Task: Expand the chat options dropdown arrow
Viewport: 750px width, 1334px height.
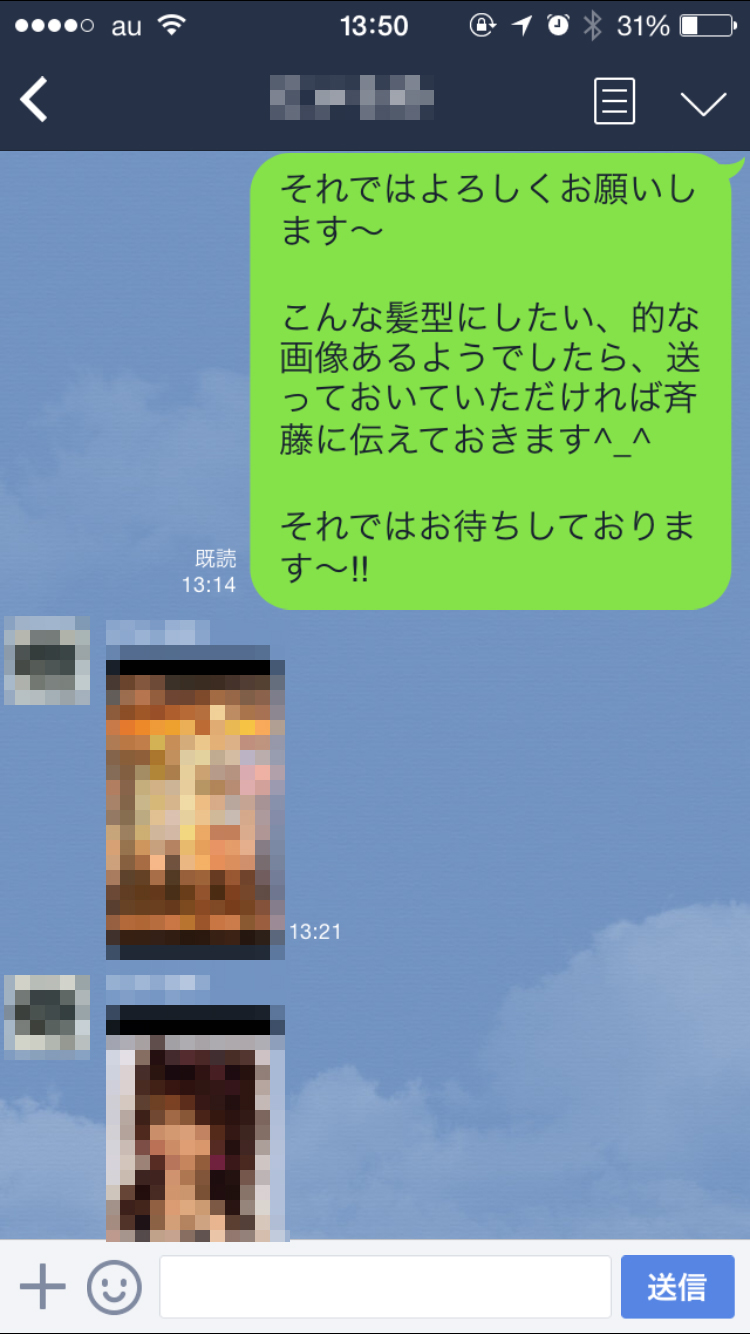Action: pos(703,103)
